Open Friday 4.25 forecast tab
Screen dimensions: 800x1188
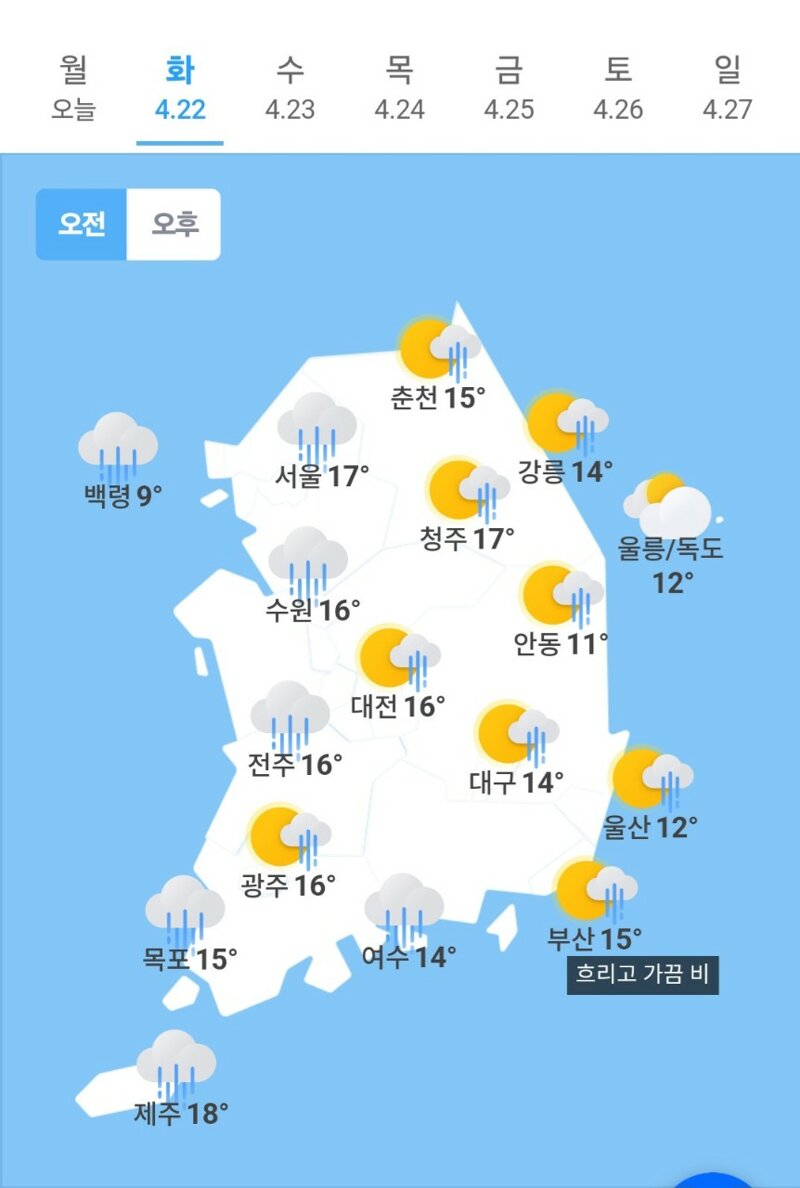pos(509,88)
